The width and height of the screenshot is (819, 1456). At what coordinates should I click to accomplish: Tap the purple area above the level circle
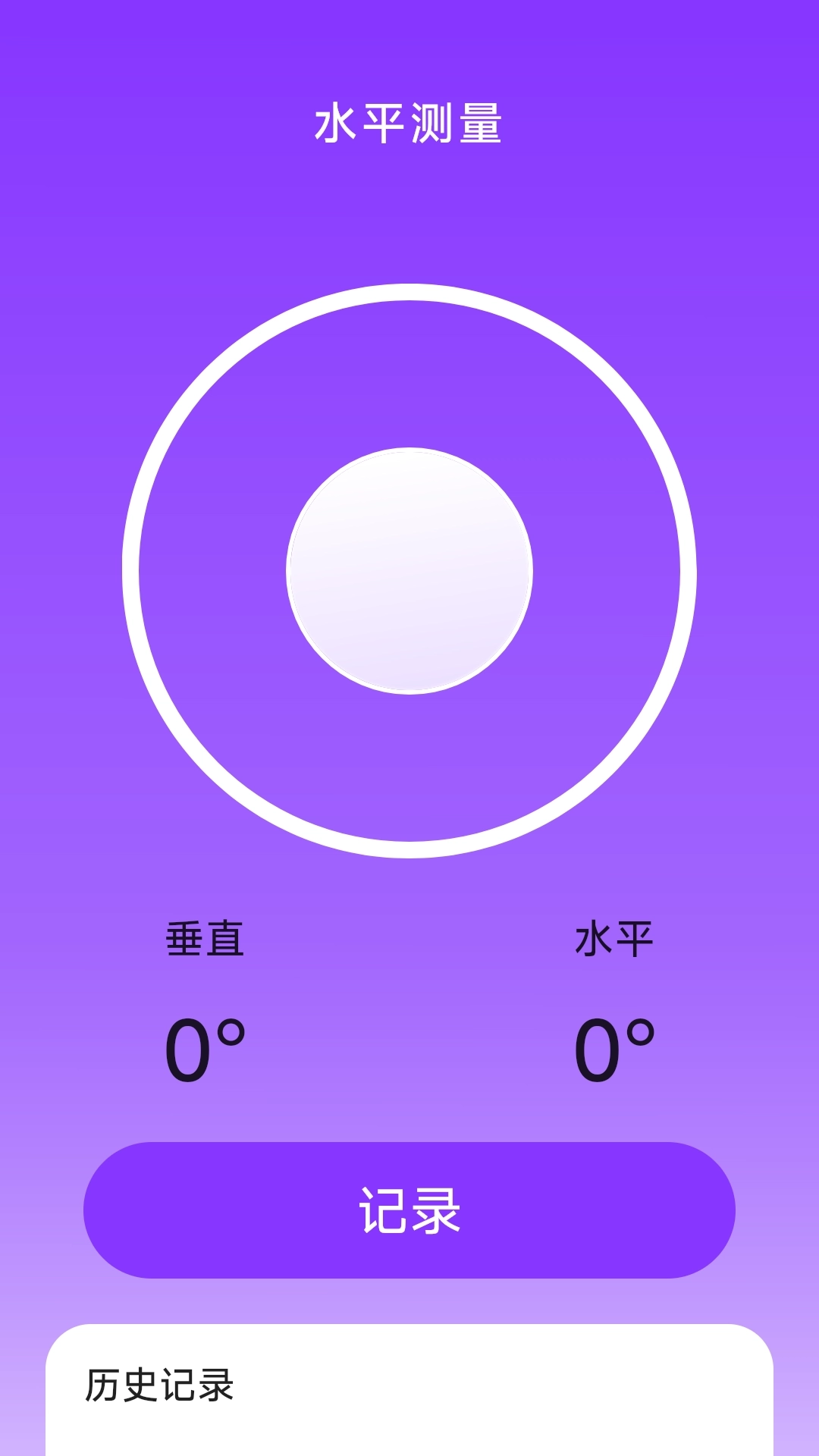(x=409, y=212)
